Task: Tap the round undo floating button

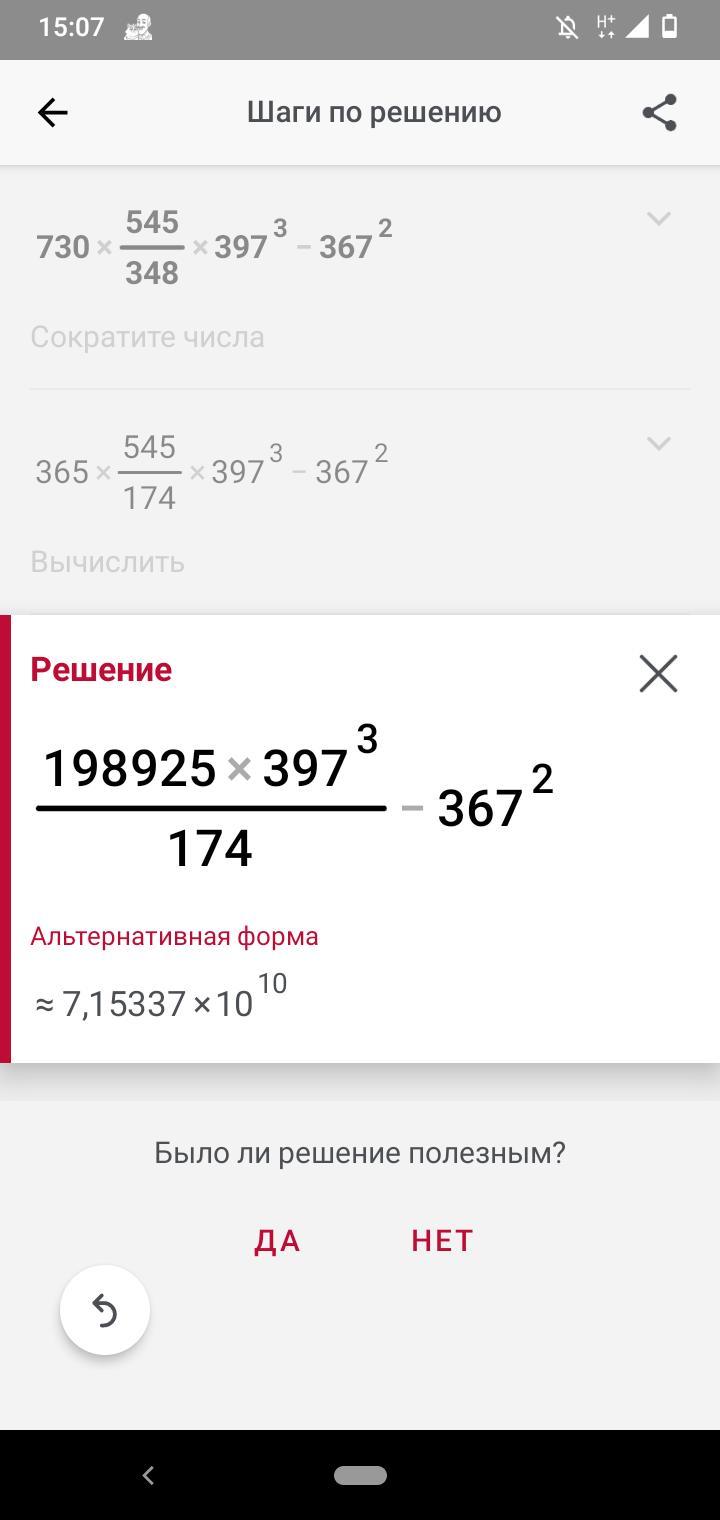Action: click(105, 1310)
